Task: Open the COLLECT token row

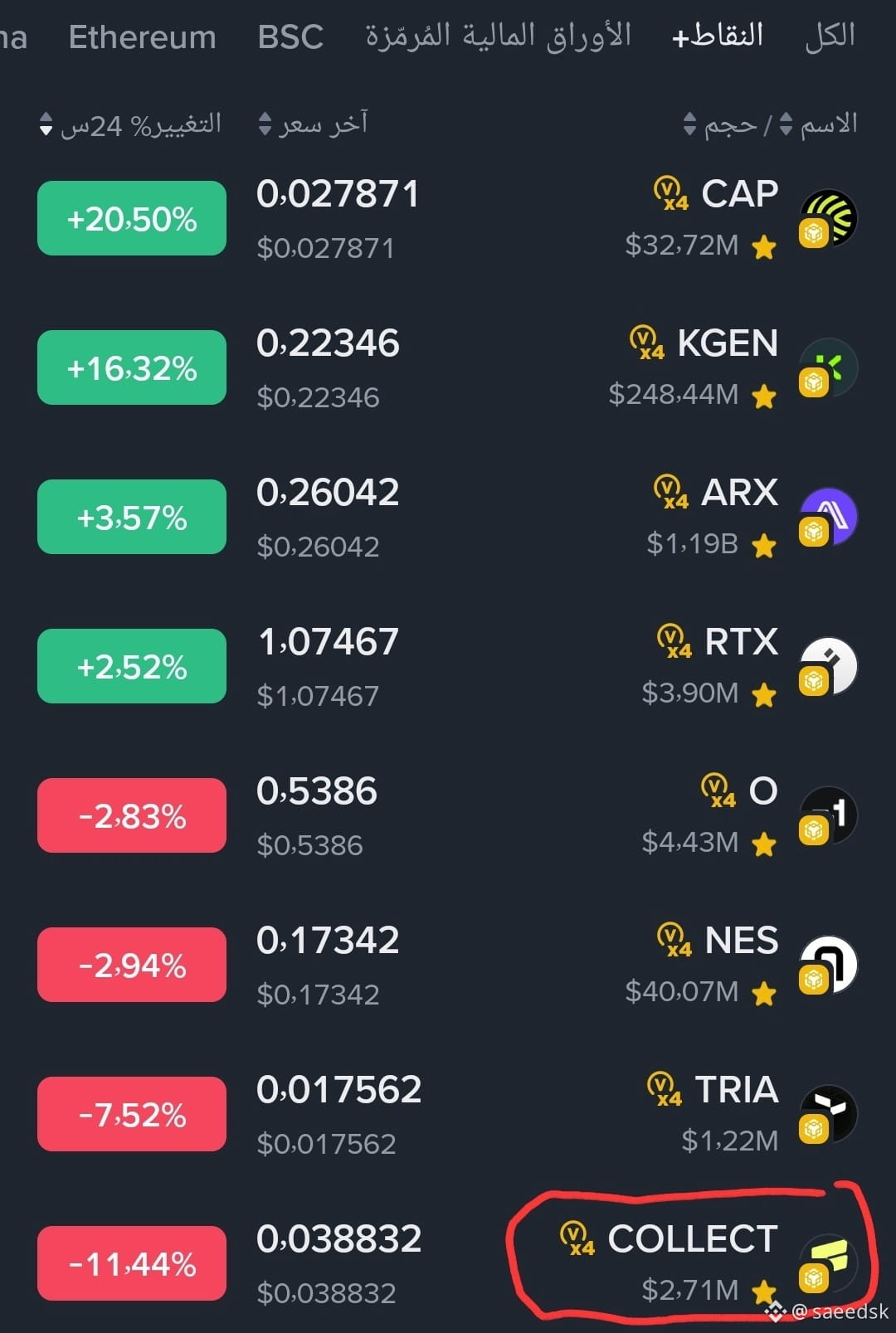Action: [x=448, y=1264]
